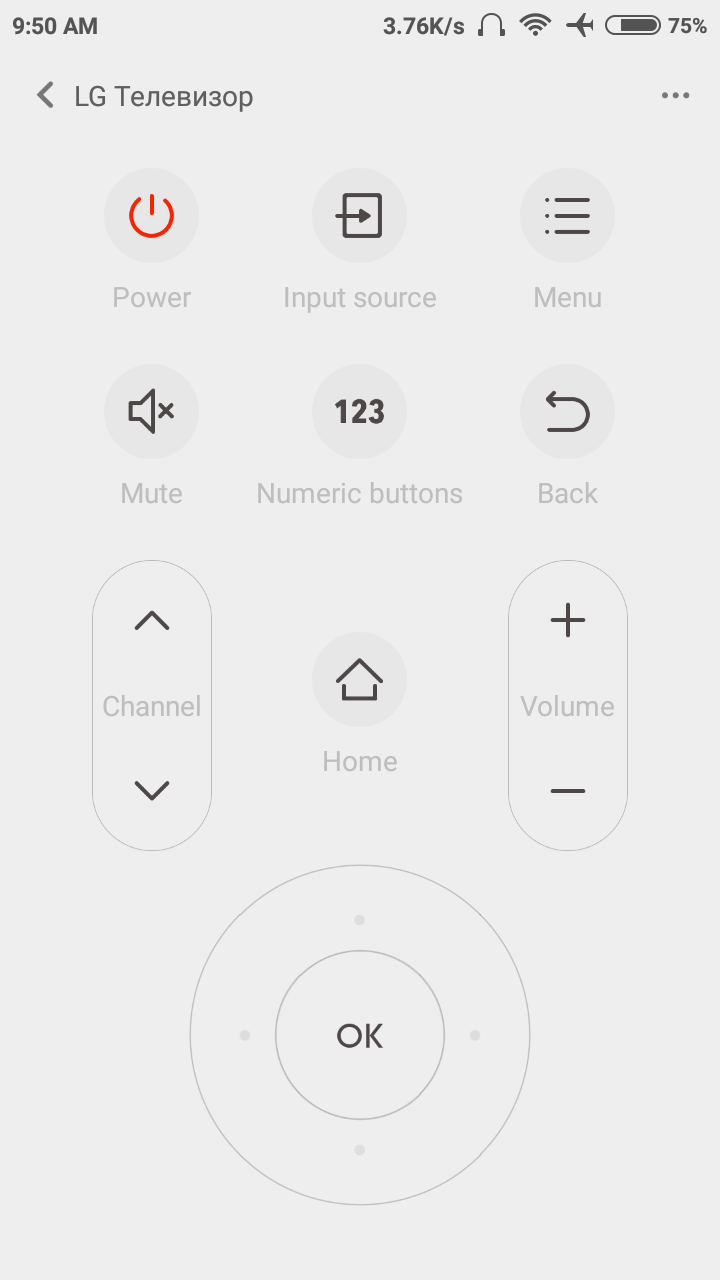Screen dimensions: 720x1280
Task: Go back from LG Телевизор remote
Action: [45, 96]
